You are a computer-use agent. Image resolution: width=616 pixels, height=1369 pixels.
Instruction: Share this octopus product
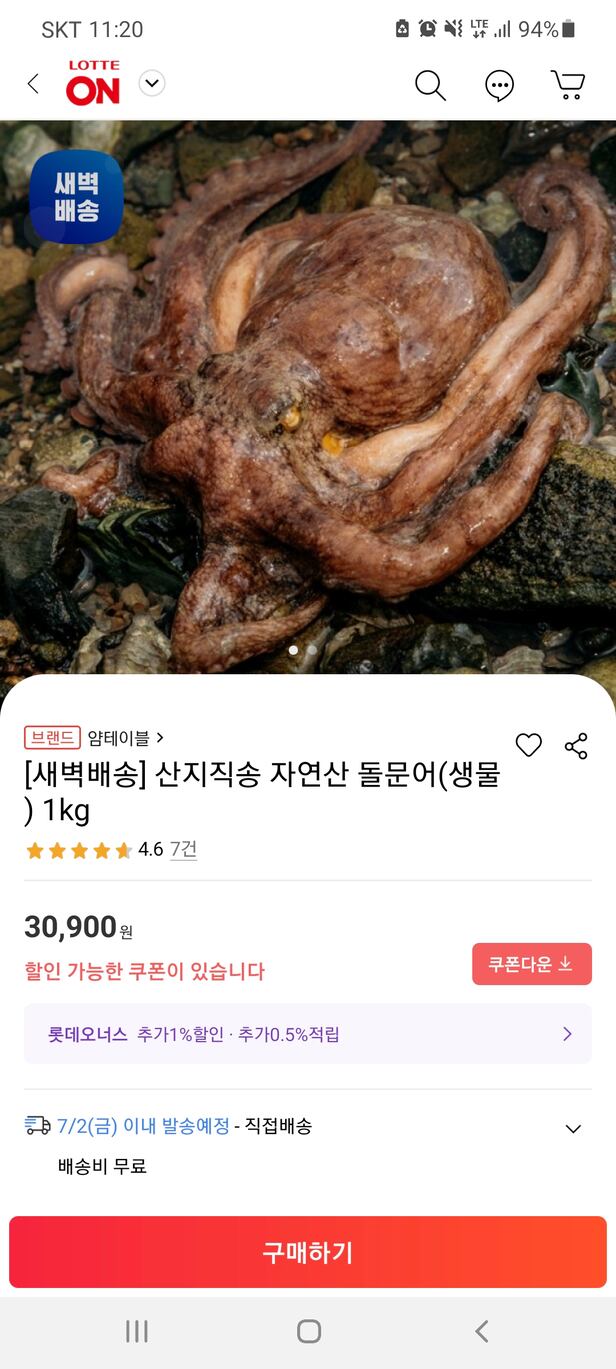point(576,746)
